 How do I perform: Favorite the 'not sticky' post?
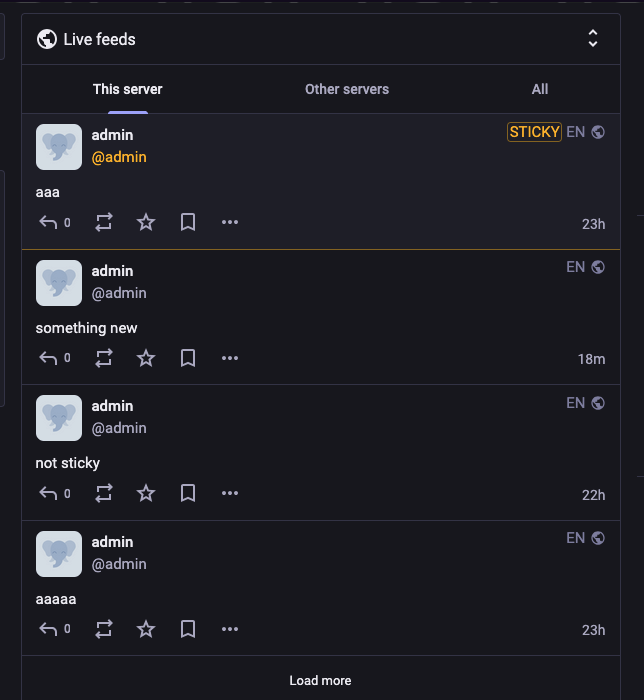click(x=146, y=493)
